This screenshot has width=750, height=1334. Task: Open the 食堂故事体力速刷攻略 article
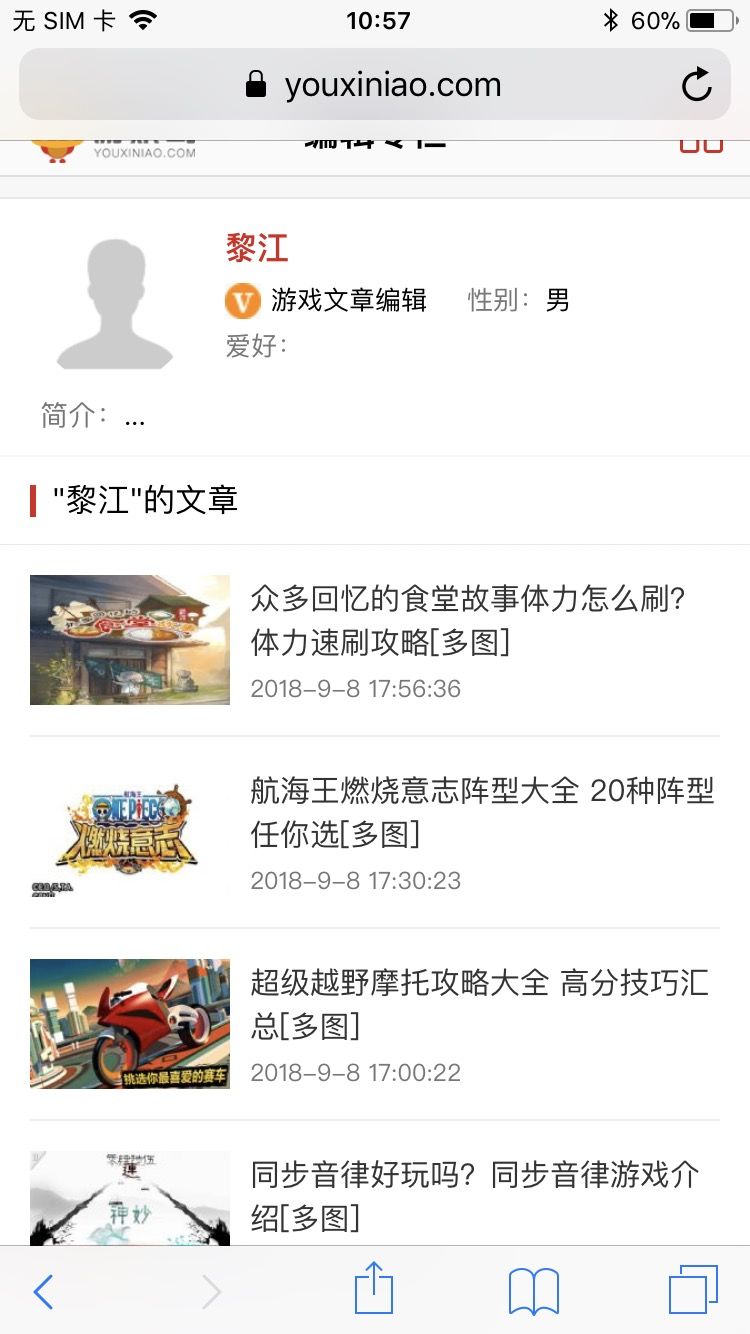[450, 621]
